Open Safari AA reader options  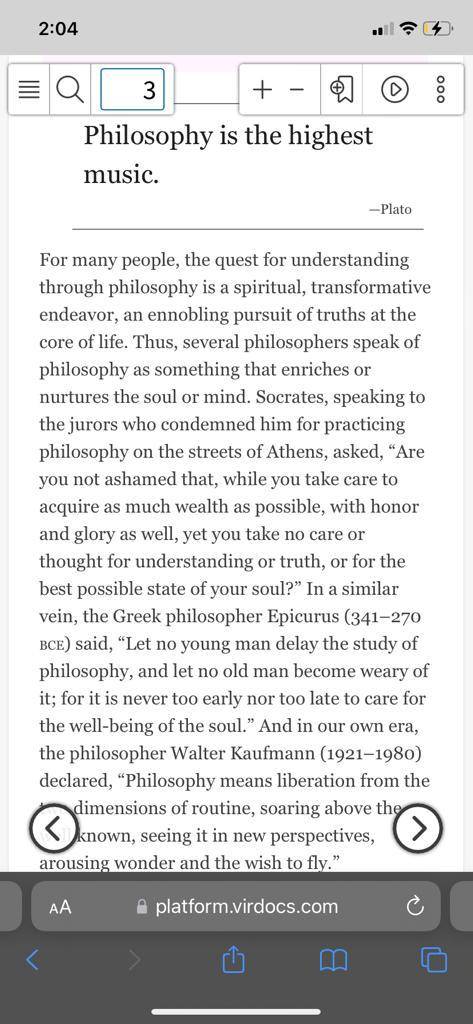[60, 906]
